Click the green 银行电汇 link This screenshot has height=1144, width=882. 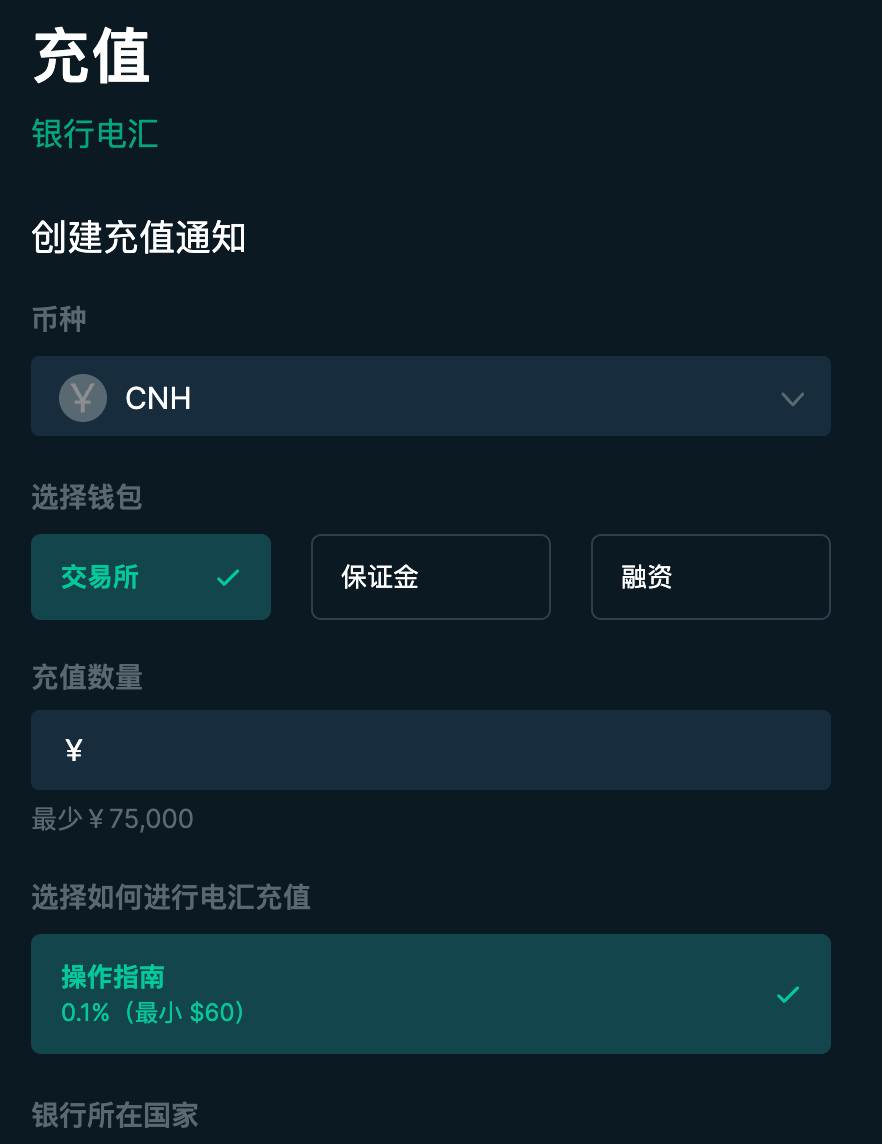(x=96, y=134)
